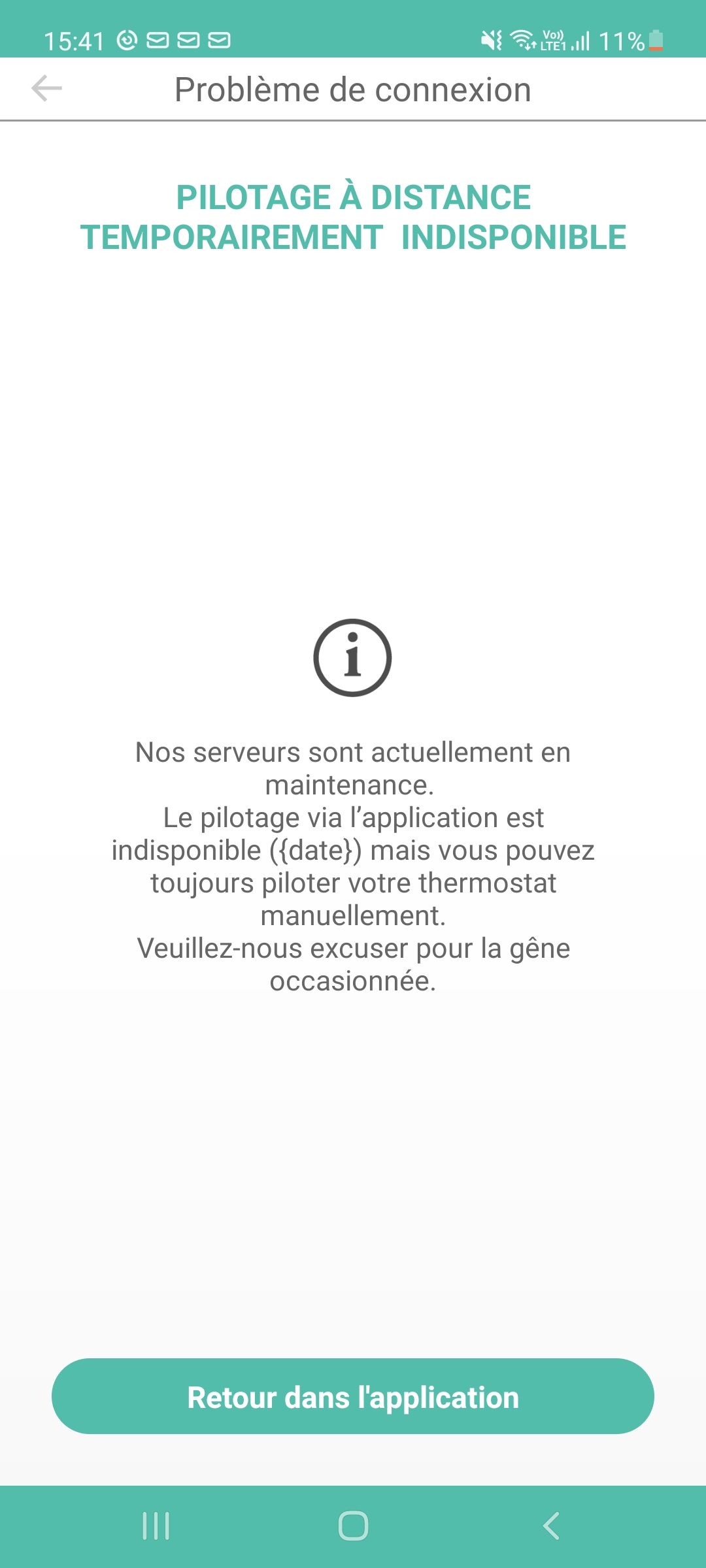Go to the system home screen

point(353,1526)
